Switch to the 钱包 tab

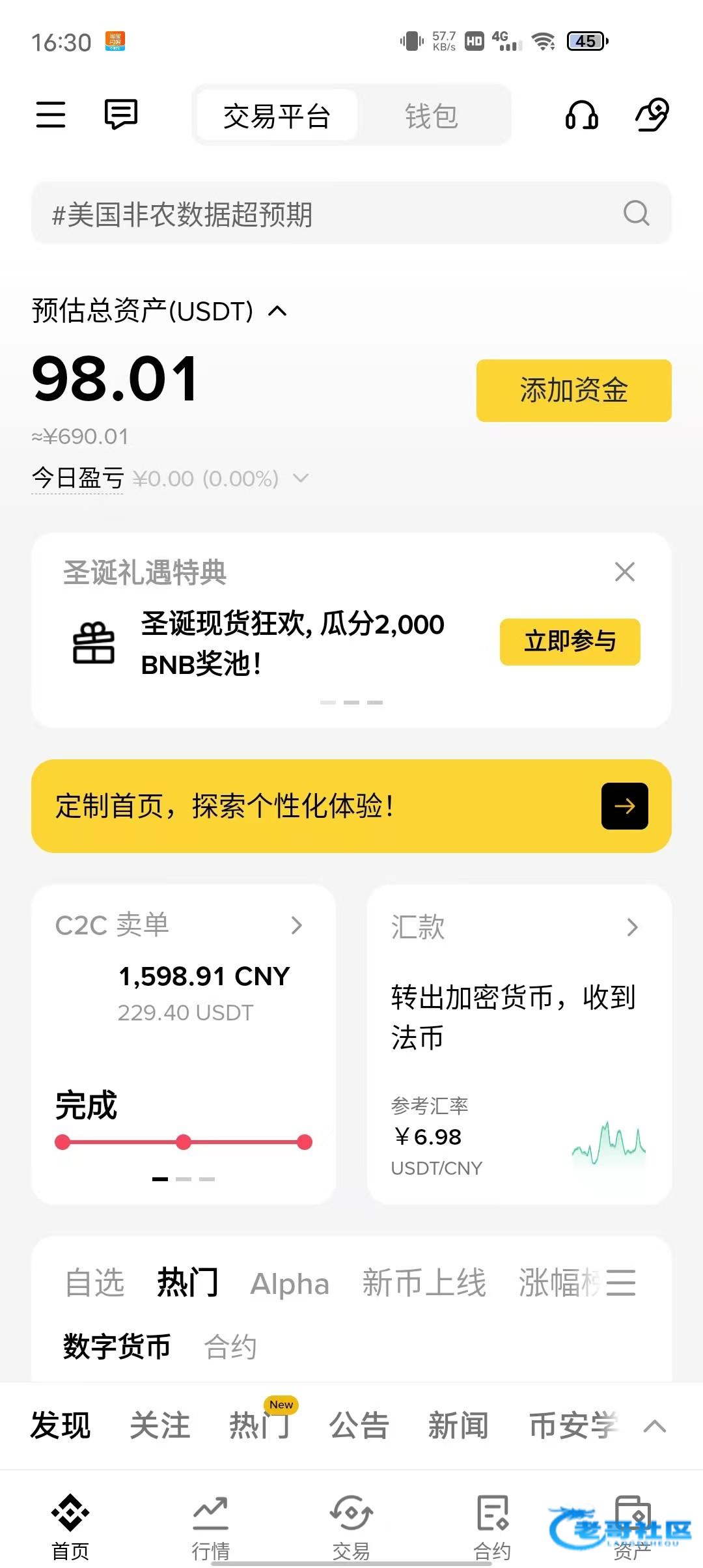pos(431,116)
